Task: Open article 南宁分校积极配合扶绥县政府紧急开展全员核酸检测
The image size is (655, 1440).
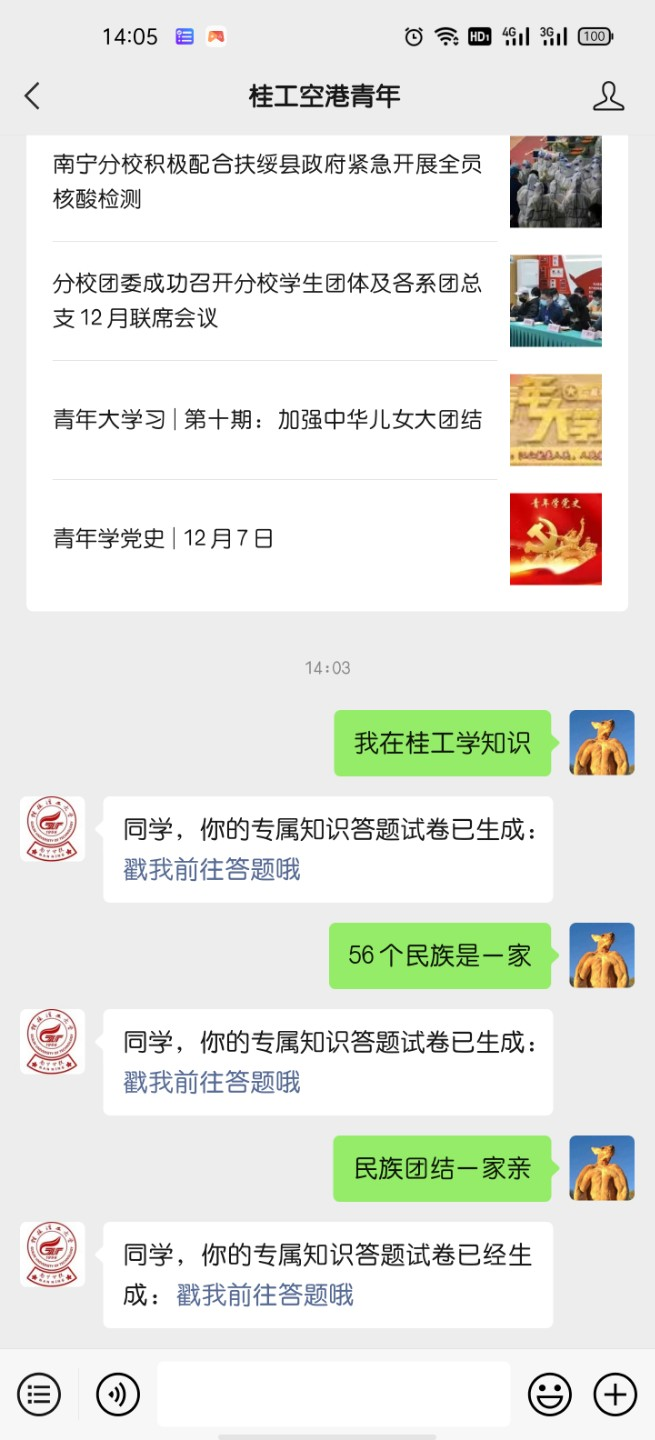Action: pyautogui.click(x=268, y=181)
